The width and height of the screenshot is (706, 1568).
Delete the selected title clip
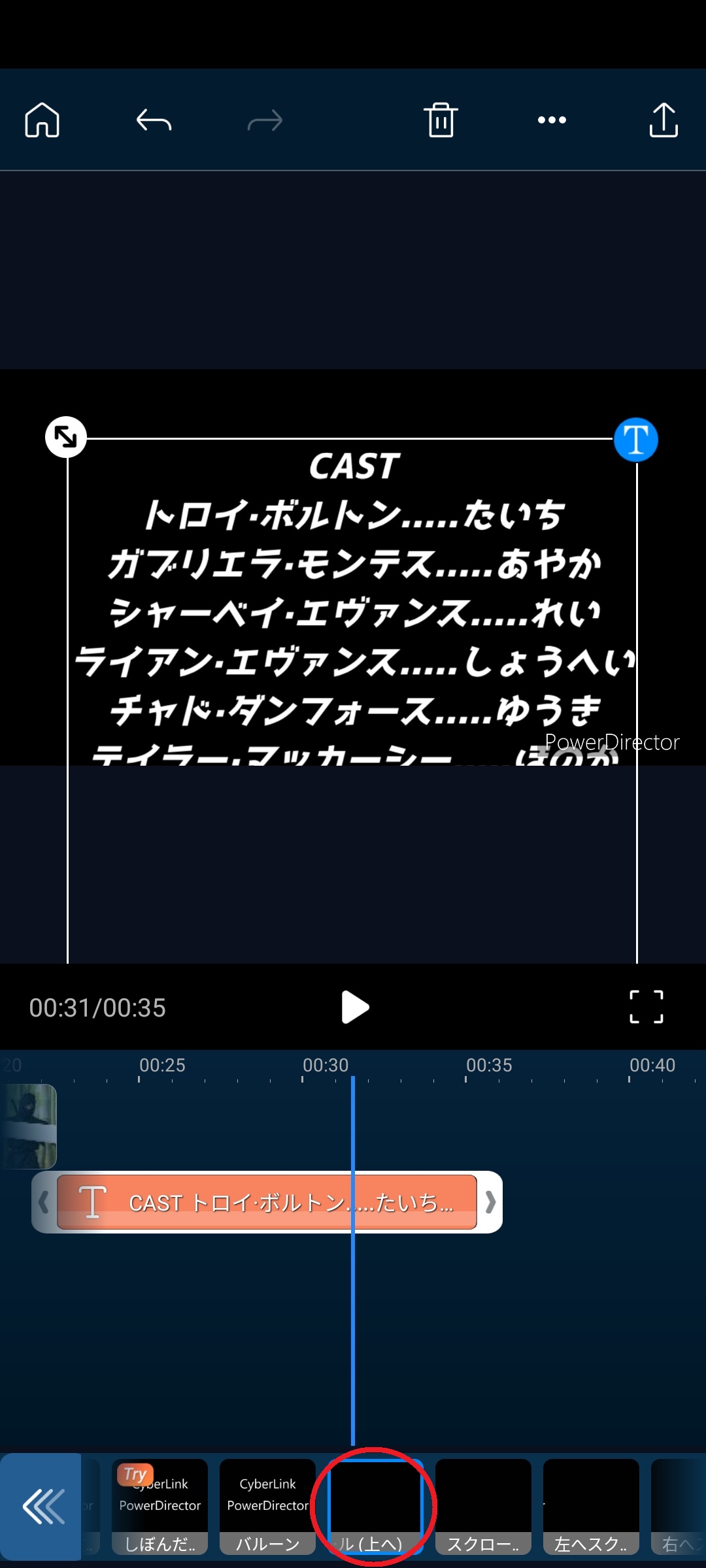[x=441, y=120]
